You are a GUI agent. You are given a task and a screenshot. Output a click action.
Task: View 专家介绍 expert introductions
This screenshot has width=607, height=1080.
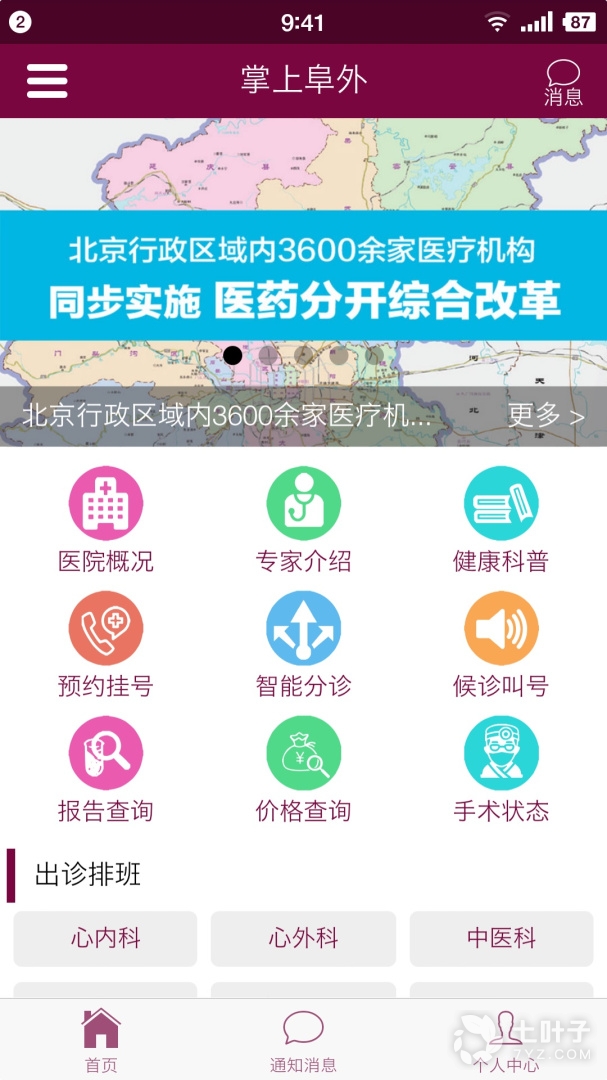click(303, 520)
